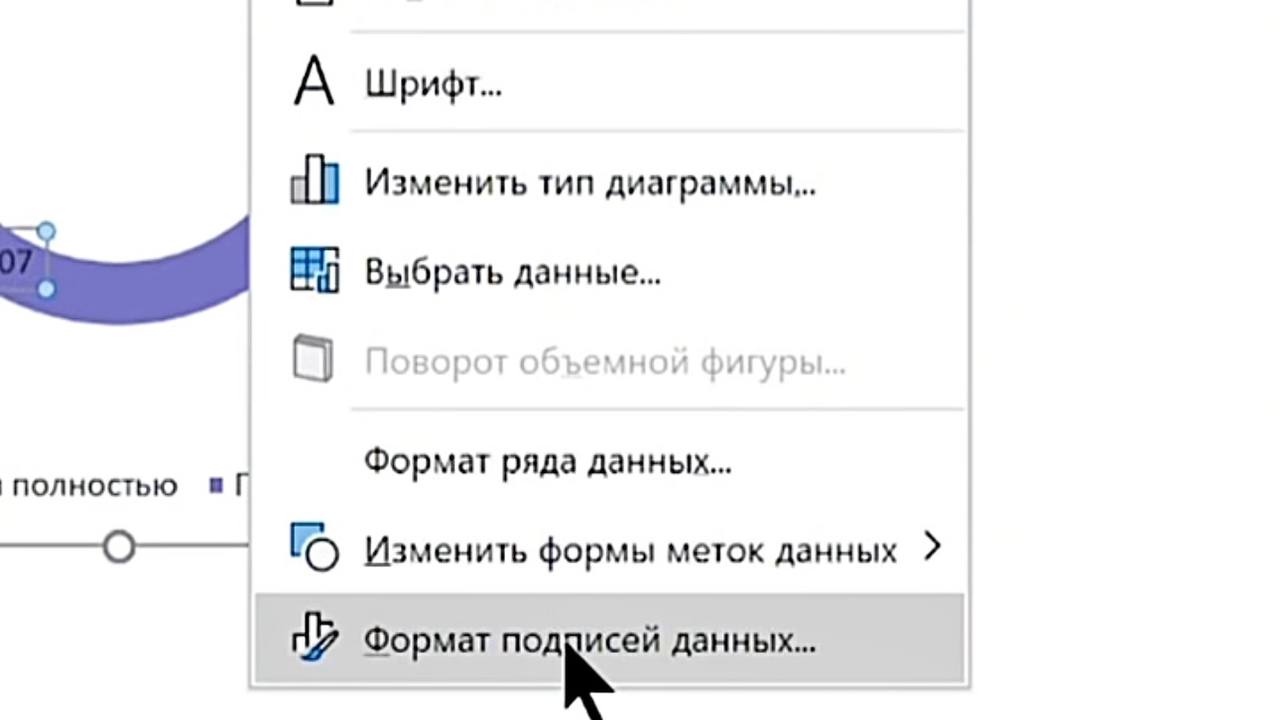Open Формат ряда данных
1280x720 pixels.
[546, 462]
